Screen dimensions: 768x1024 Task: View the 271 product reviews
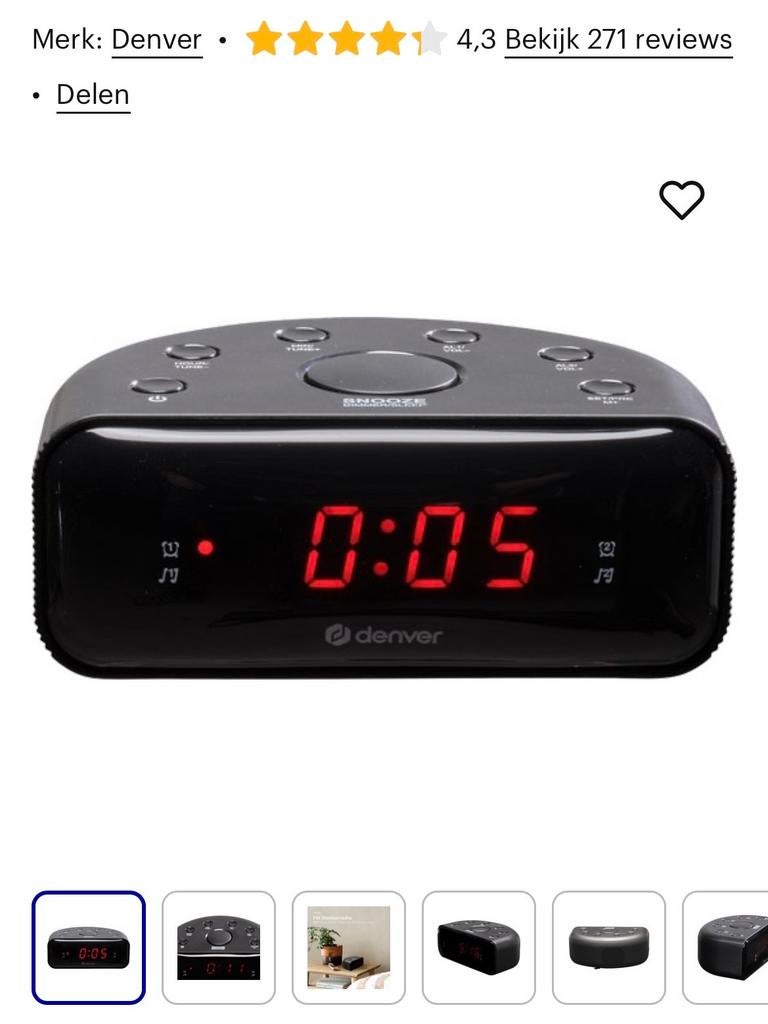618,40
